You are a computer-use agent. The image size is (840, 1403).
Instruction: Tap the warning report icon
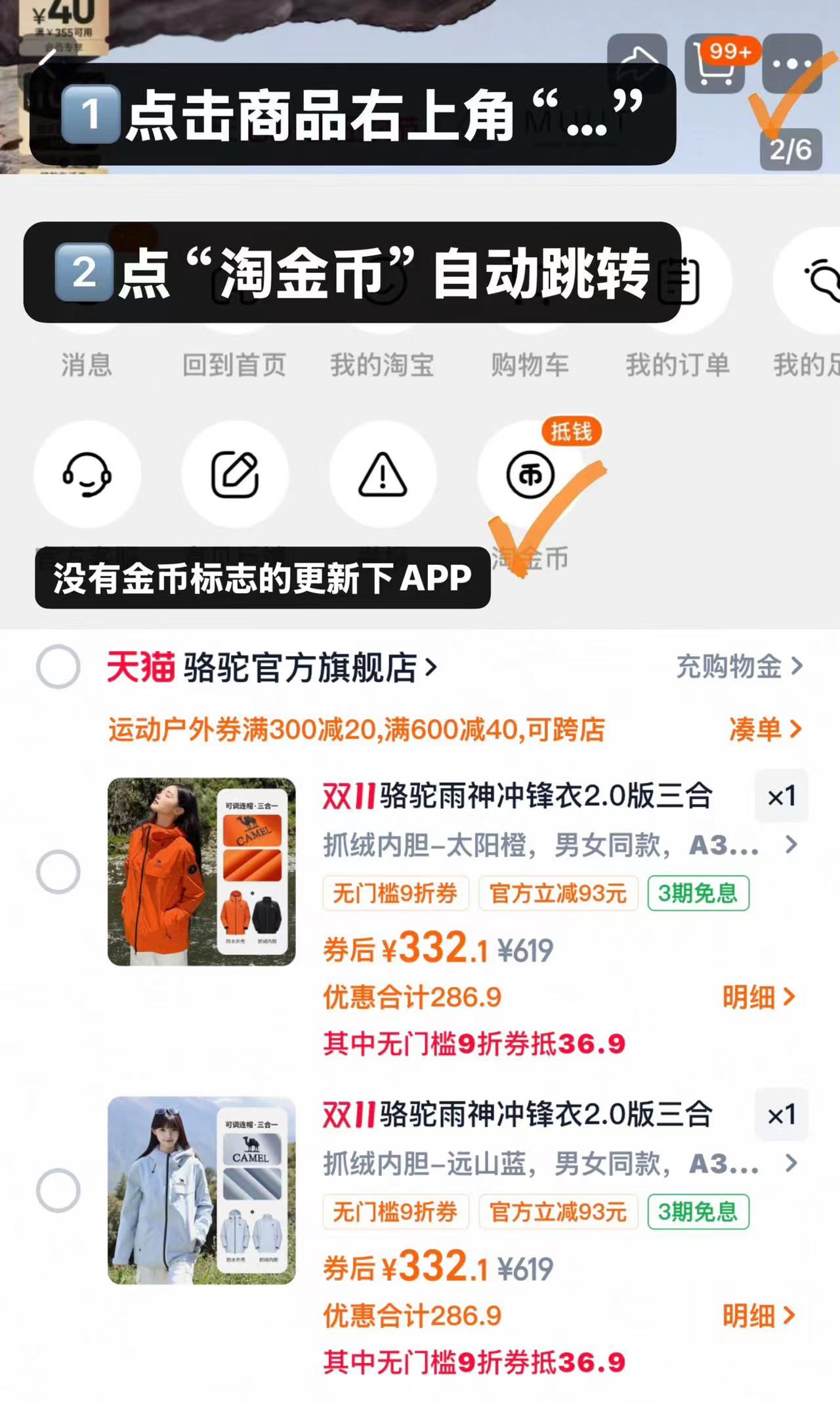pyautogui.click(x=383, y=477)
